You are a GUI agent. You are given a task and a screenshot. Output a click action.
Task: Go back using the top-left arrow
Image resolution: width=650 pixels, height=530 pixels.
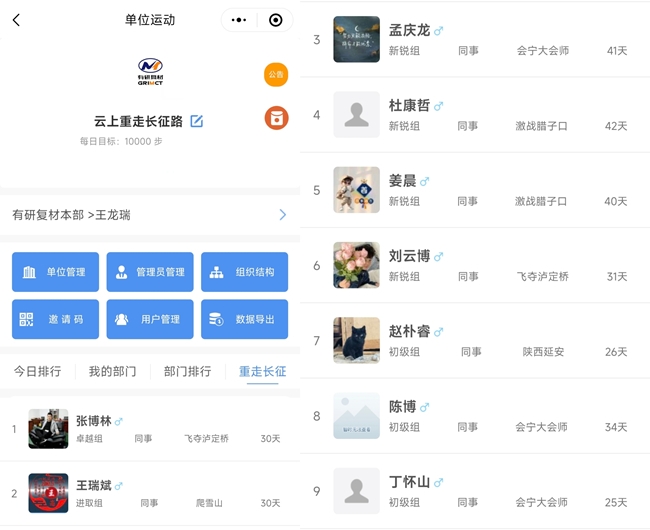16,20
